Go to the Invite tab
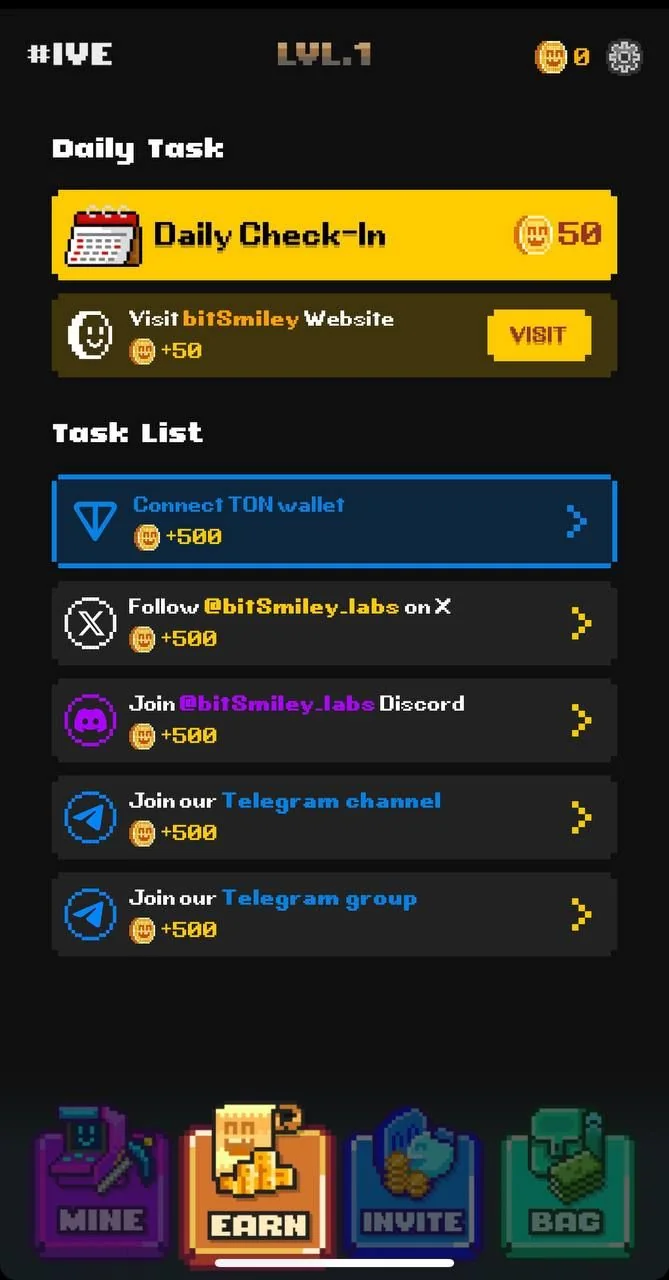The width and height of the screenshot is (669, 1280). pyautogui.click(x=412, y=1182)
